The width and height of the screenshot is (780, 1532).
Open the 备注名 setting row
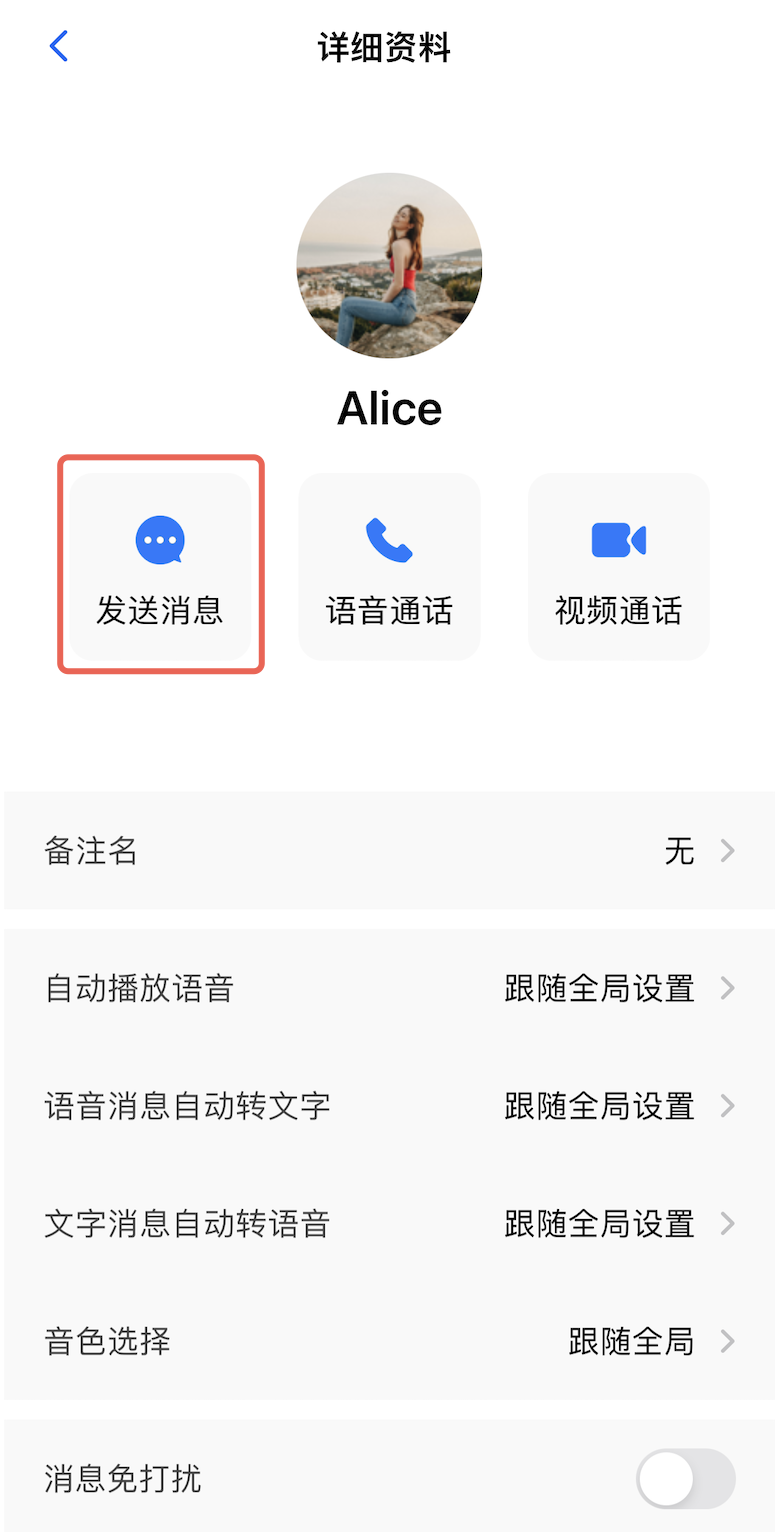(389, 851)
